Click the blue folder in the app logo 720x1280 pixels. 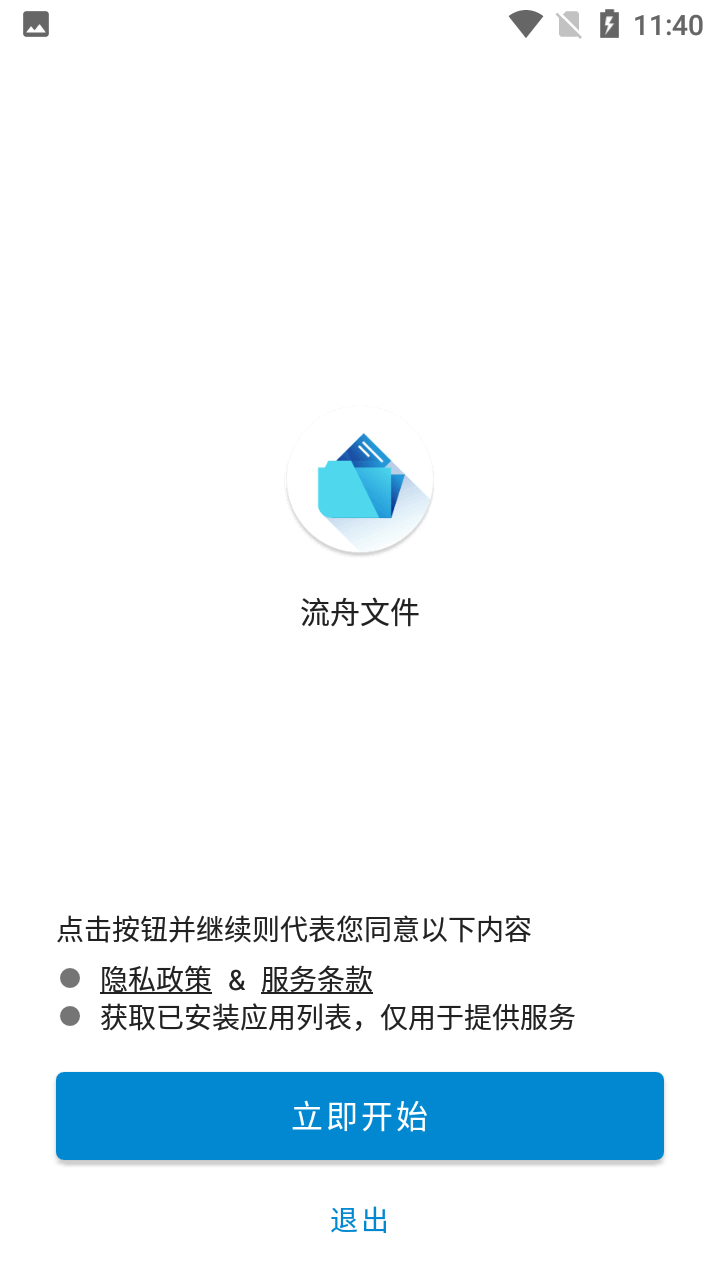[345, 495]
